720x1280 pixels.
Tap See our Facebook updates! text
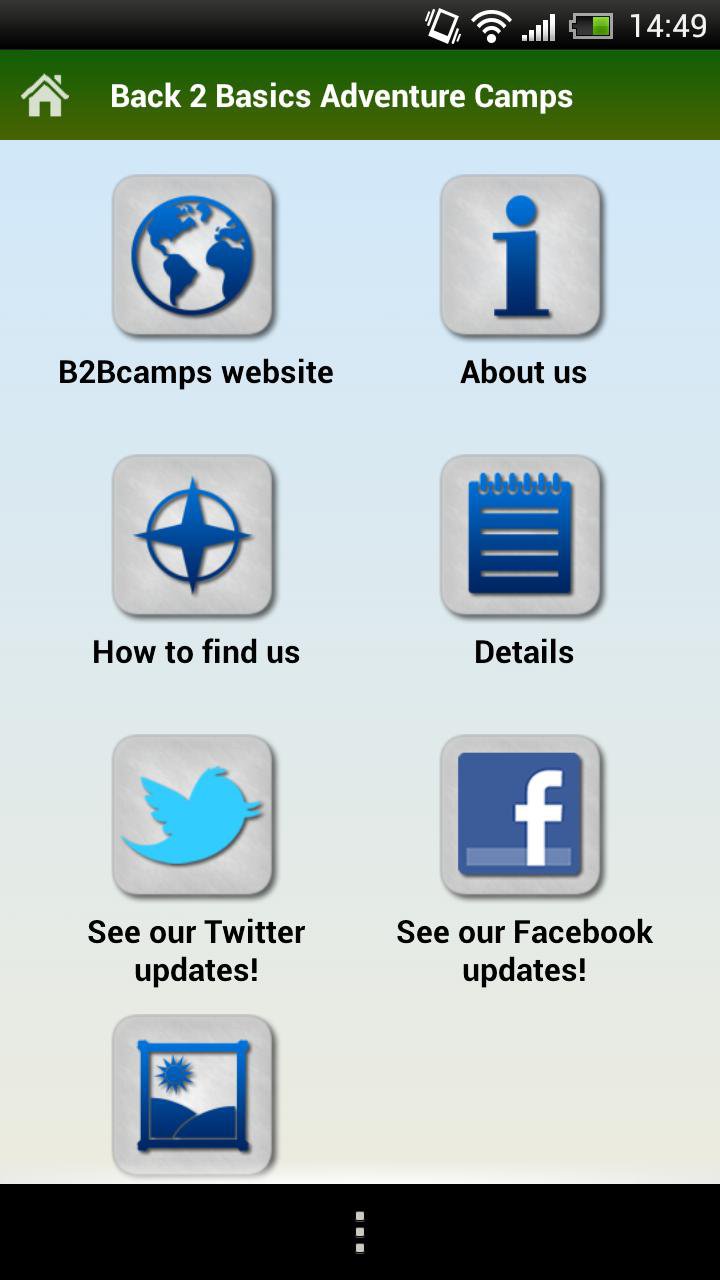point(524,950)
